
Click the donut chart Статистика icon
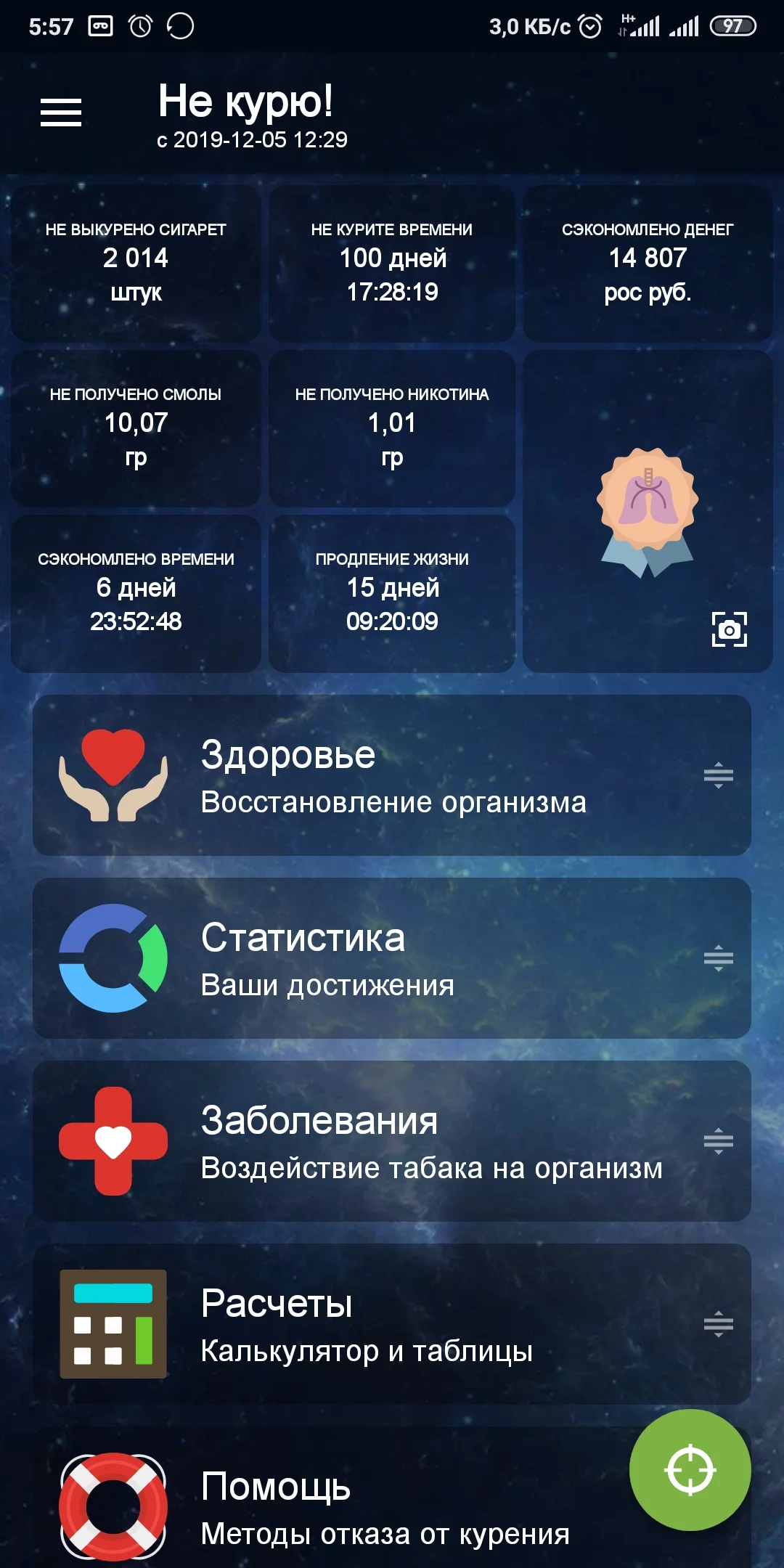click(113, 957)
